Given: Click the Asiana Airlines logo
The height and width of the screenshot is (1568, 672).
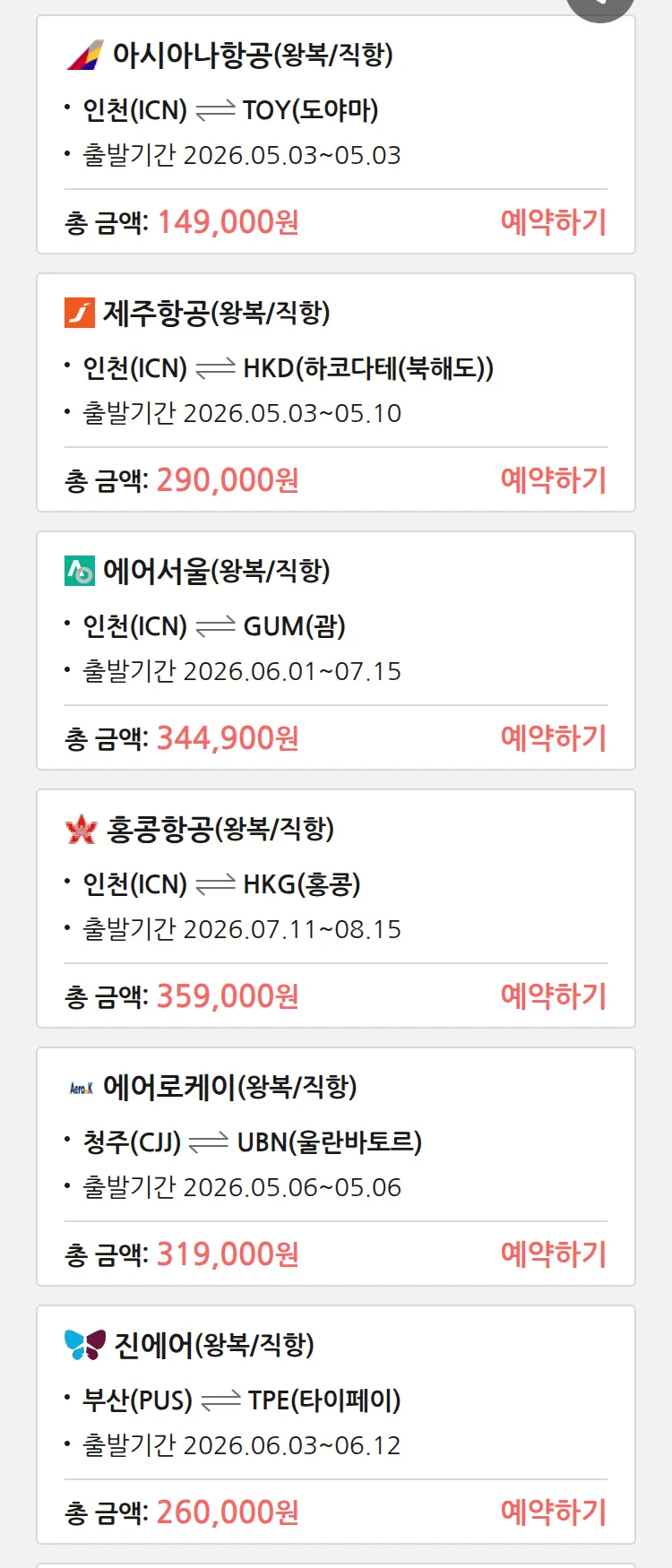Looking at the screenshot, I should click(85, 55).
